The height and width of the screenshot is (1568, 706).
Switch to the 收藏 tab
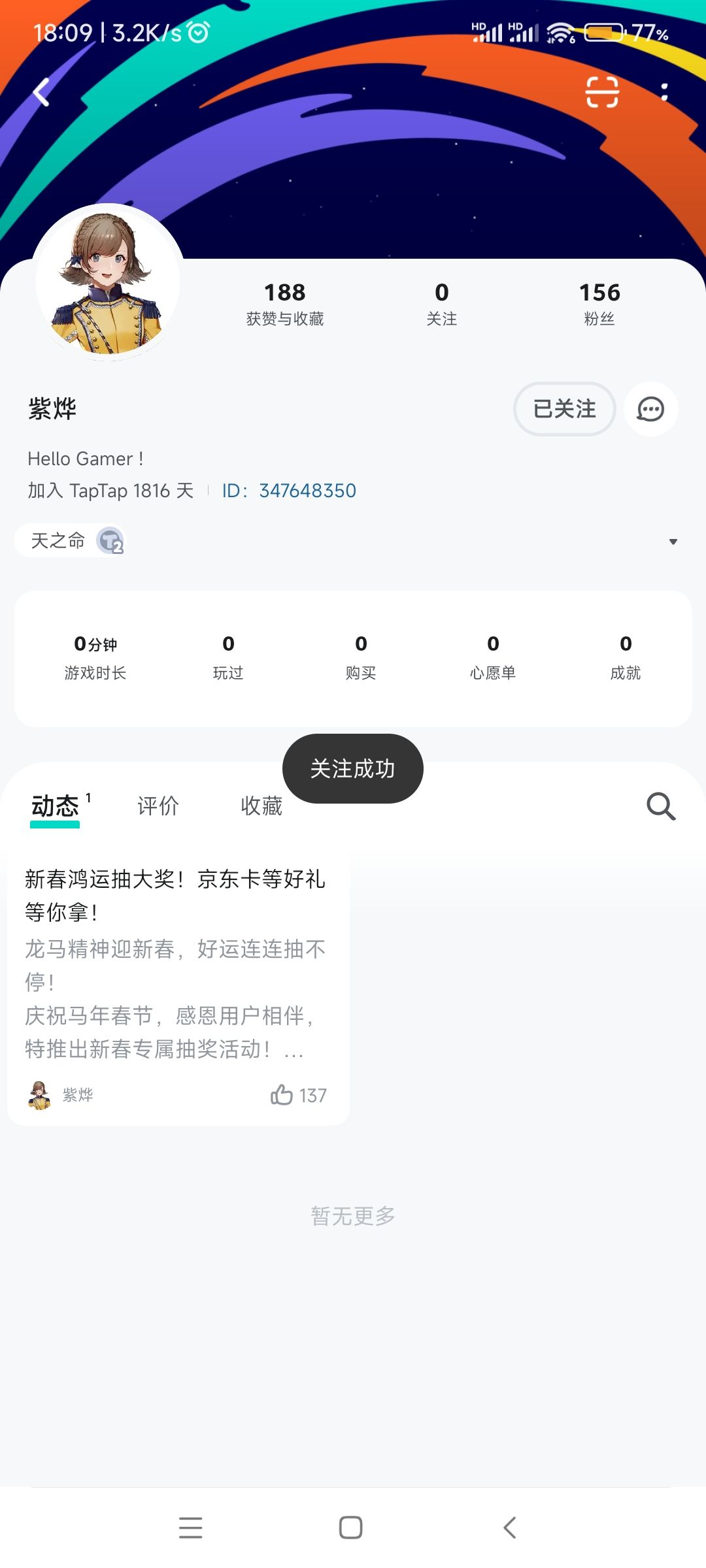point(261,806)
